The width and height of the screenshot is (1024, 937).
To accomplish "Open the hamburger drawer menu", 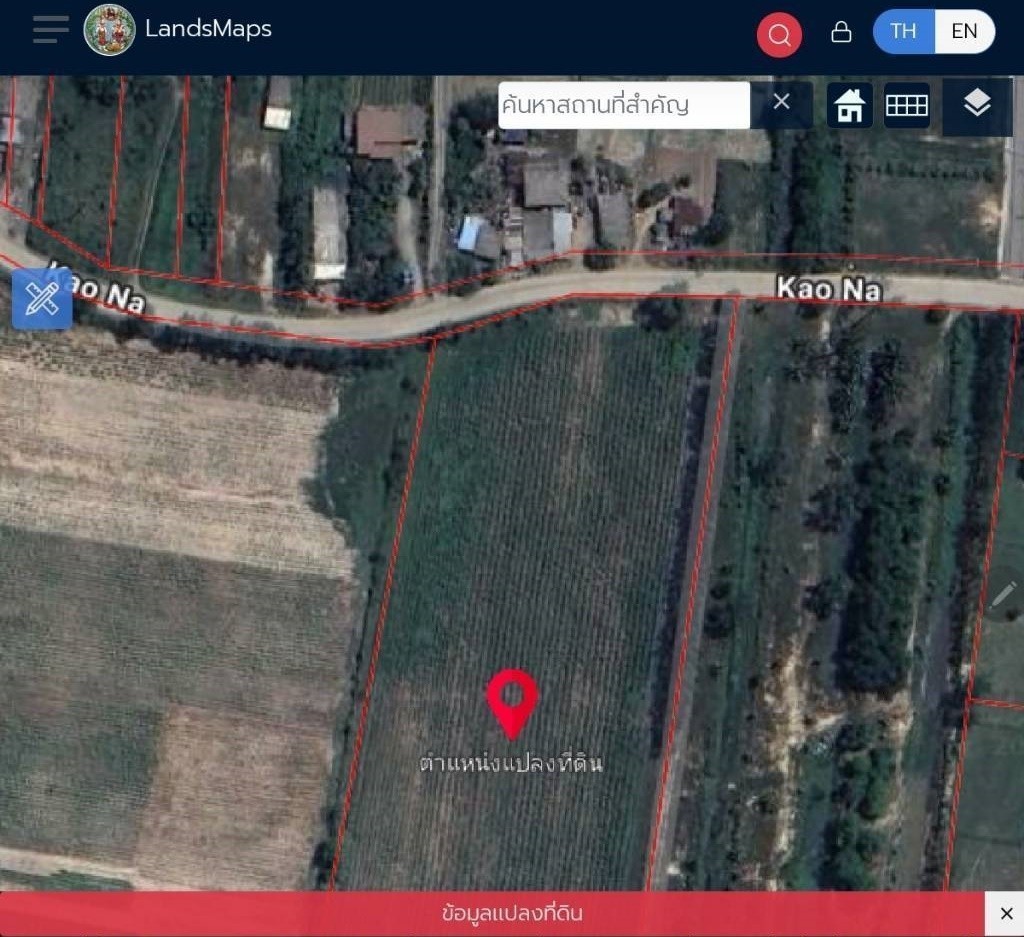I will (50, 30).
